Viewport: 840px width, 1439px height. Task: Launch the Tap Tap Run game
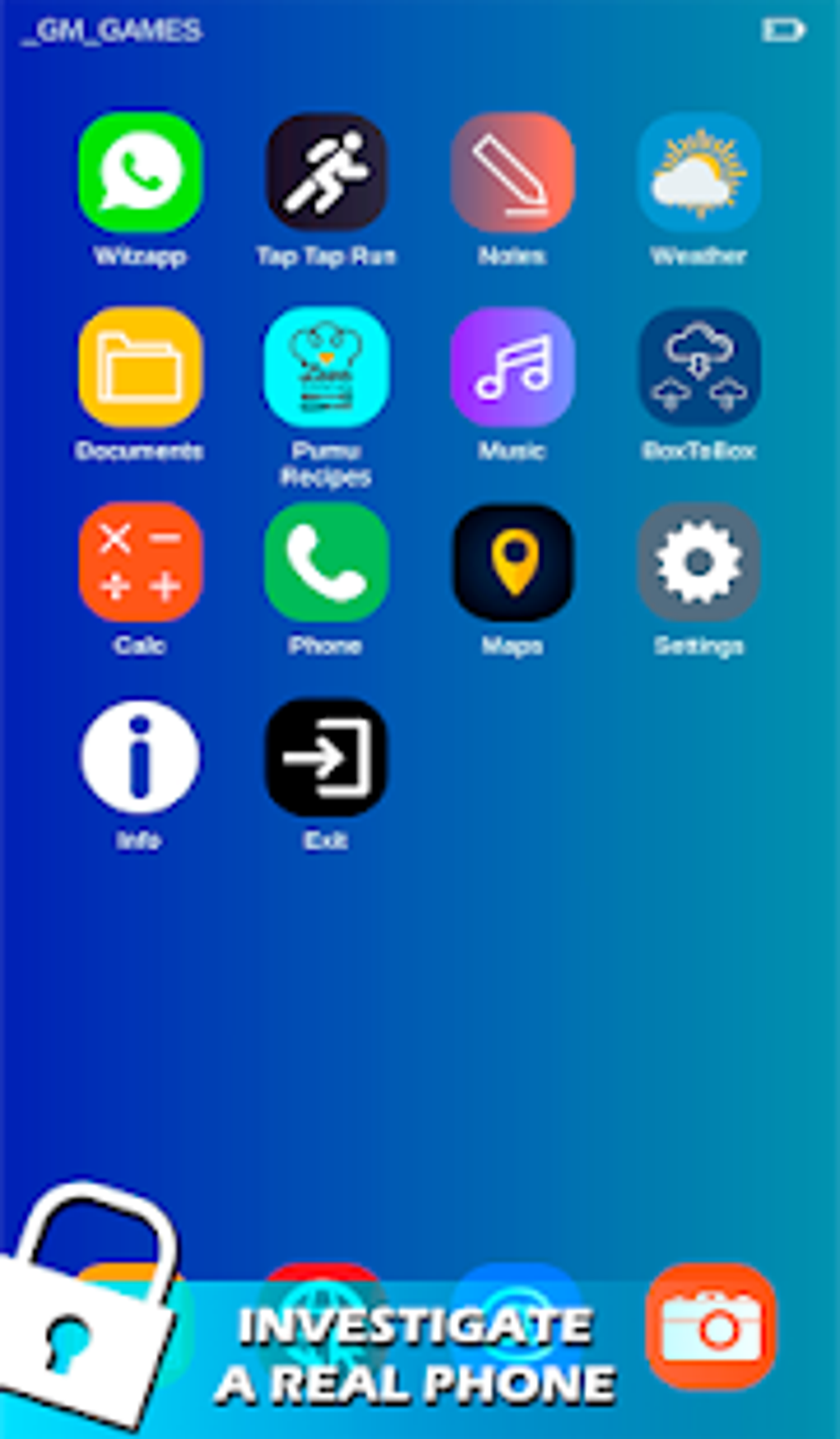326,173
